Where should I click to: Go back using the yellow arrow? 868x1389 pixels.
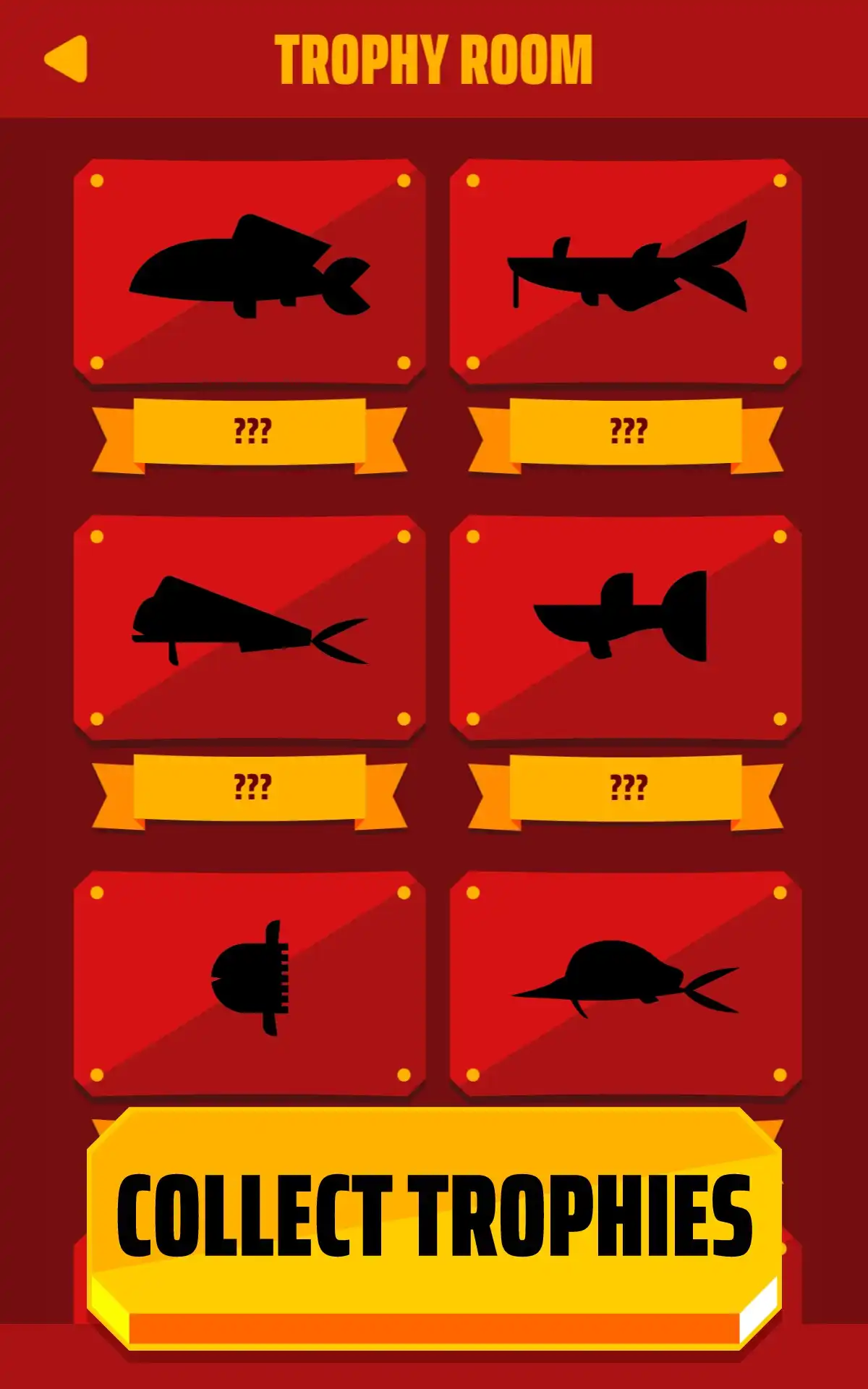coord(66,59)
